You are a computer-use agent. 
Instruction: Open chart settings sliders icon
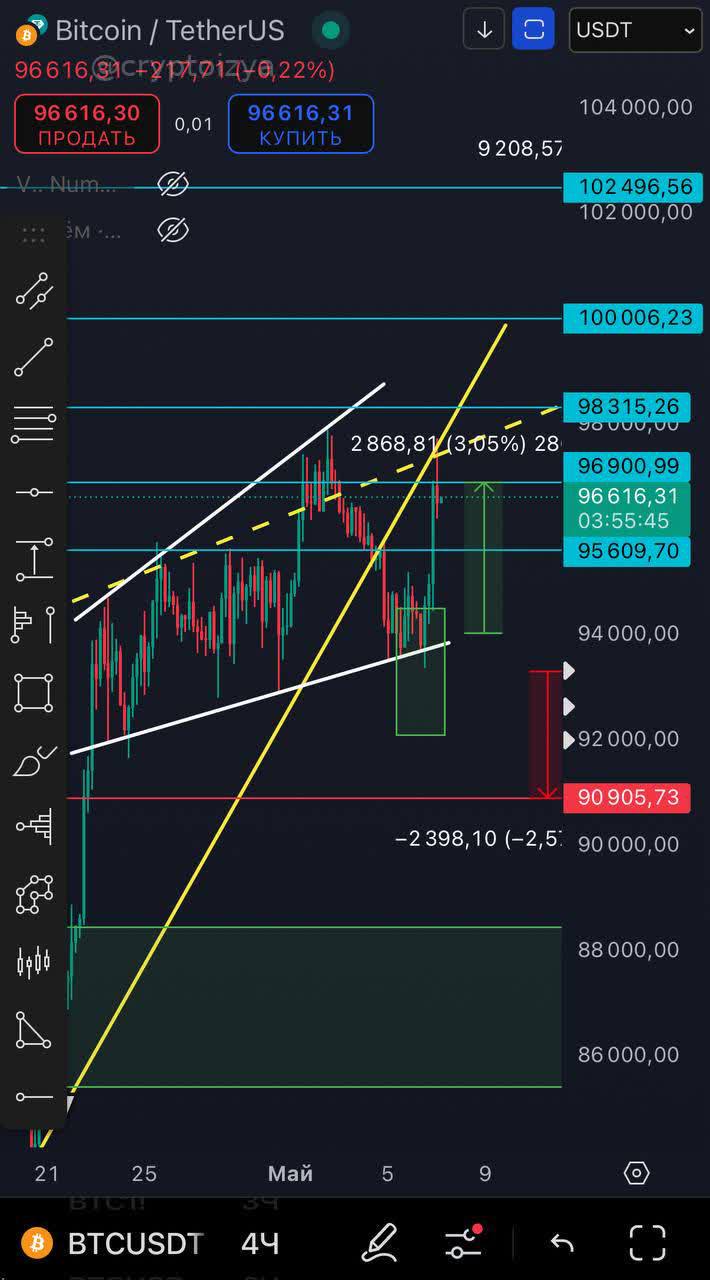coord(464,1244)
